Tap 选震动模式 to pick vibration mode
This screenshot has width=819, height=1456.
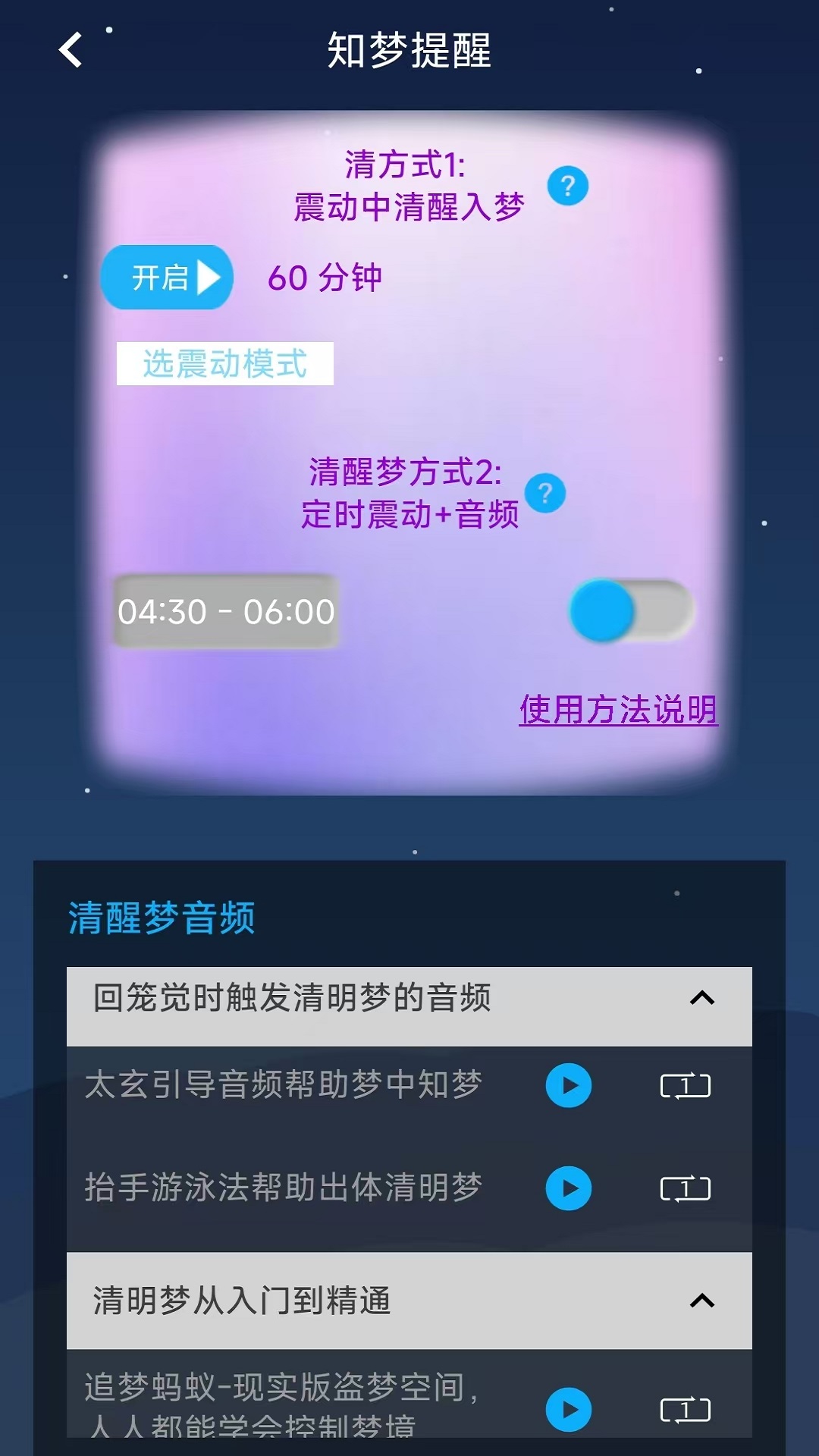pos(224,364)
